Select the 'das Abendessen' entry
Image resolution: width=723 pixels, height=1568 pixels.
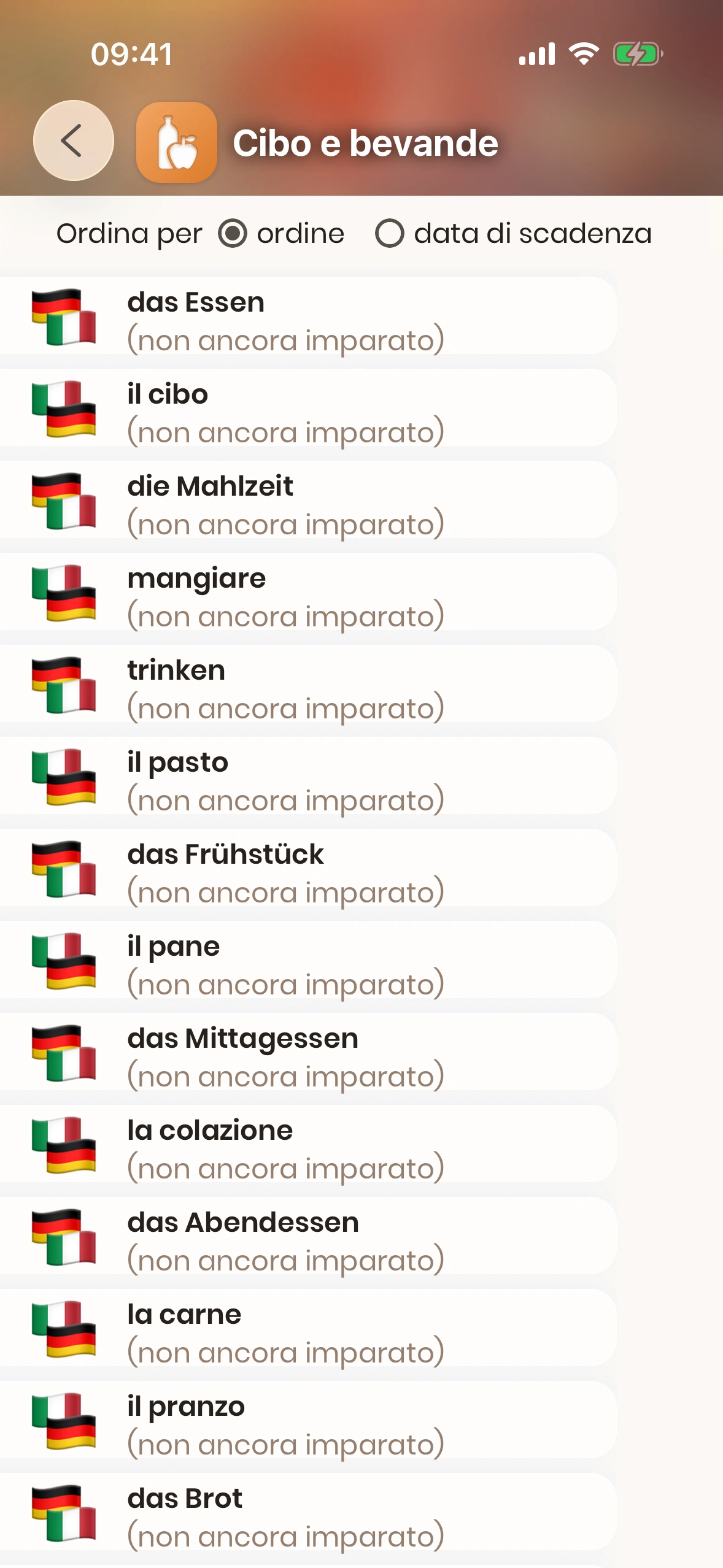307,1237
